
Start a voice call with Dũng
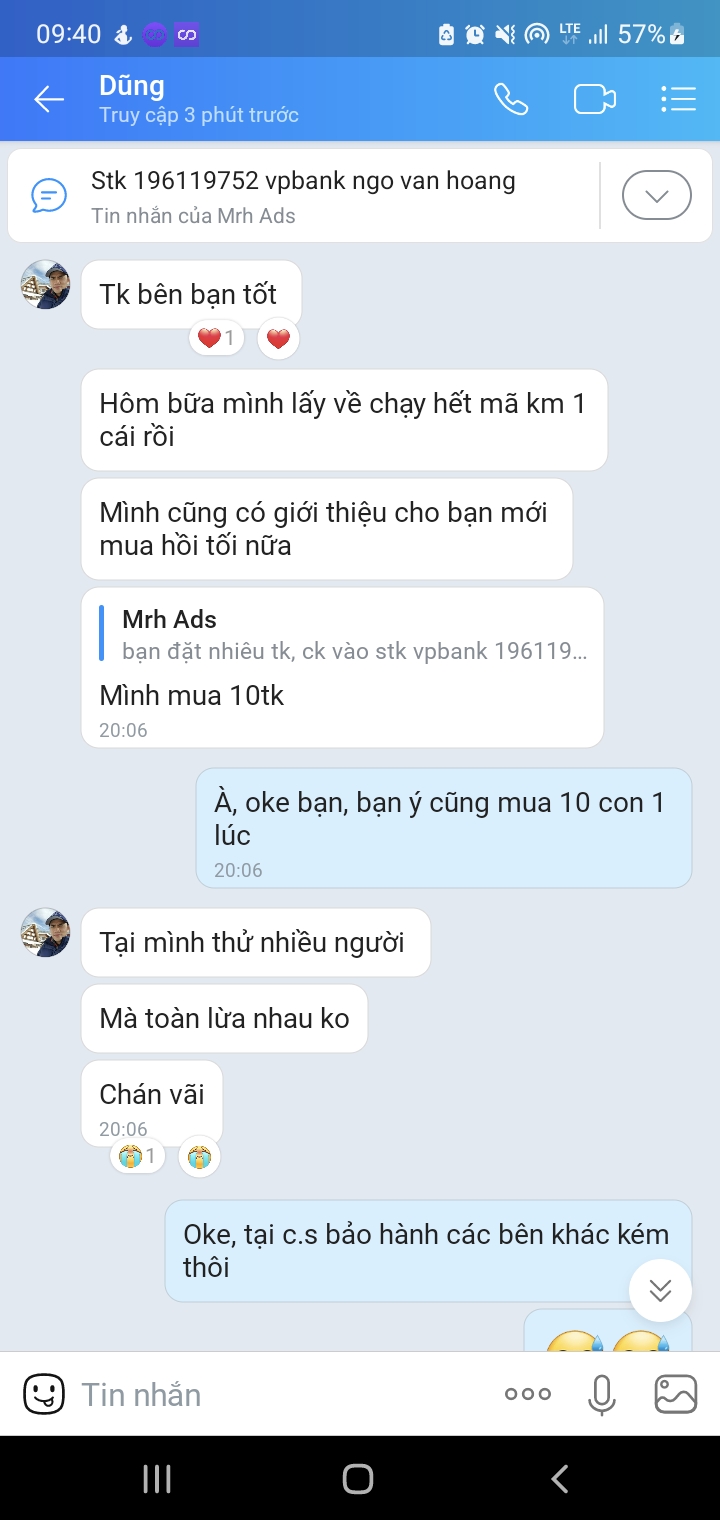point(511,99)
